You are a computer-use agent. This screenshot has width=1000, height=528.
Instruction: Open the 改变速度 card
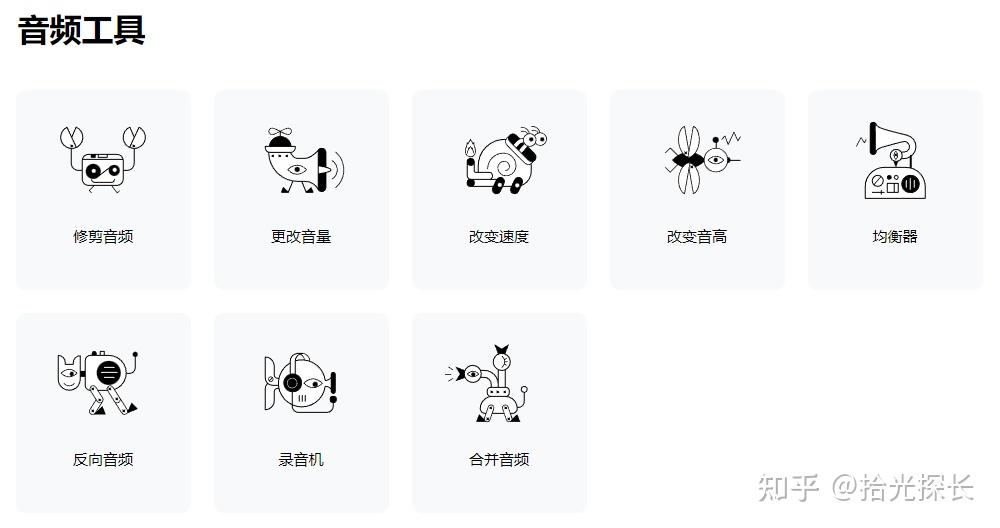click(499, 190)
